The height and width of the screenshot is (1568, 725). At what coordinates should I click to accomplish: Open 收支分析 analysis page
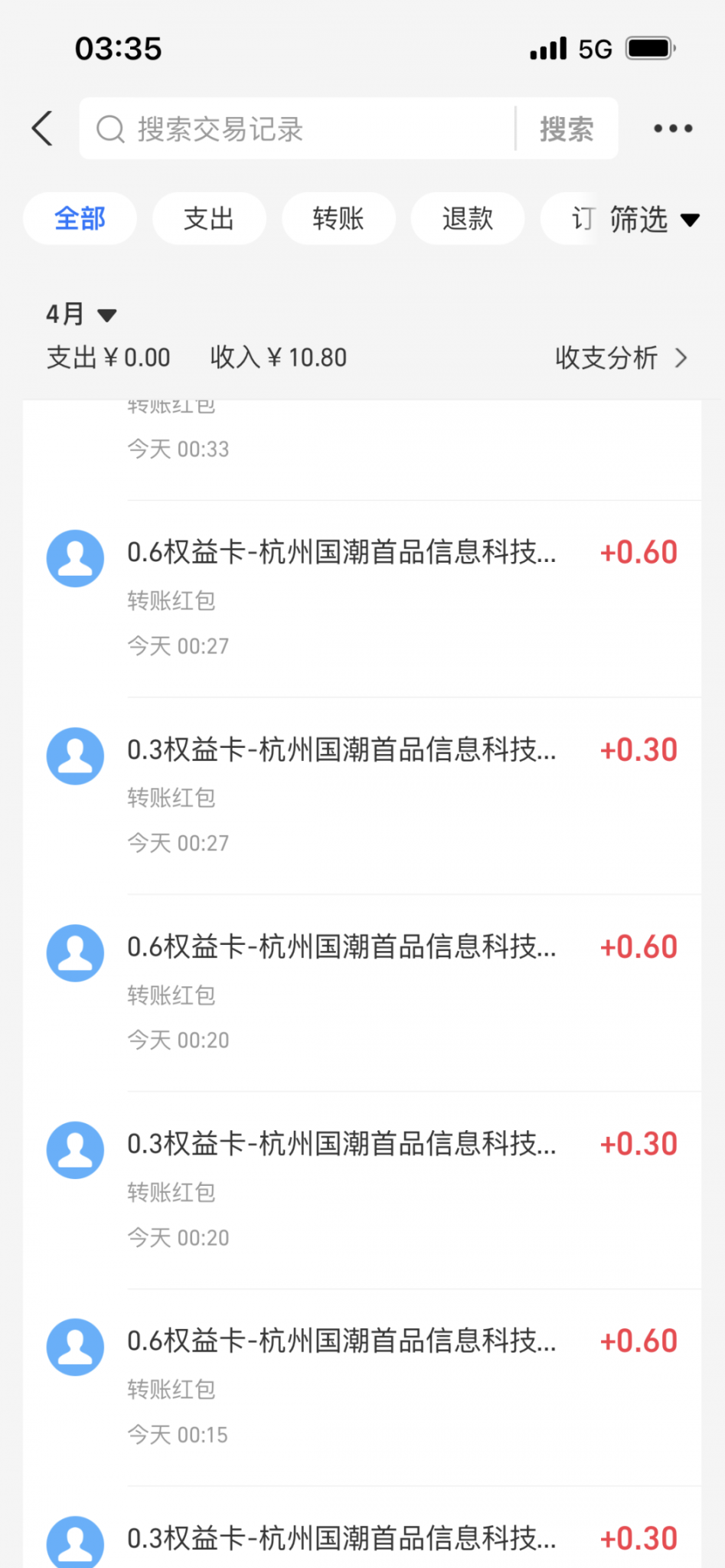(620, 358)
